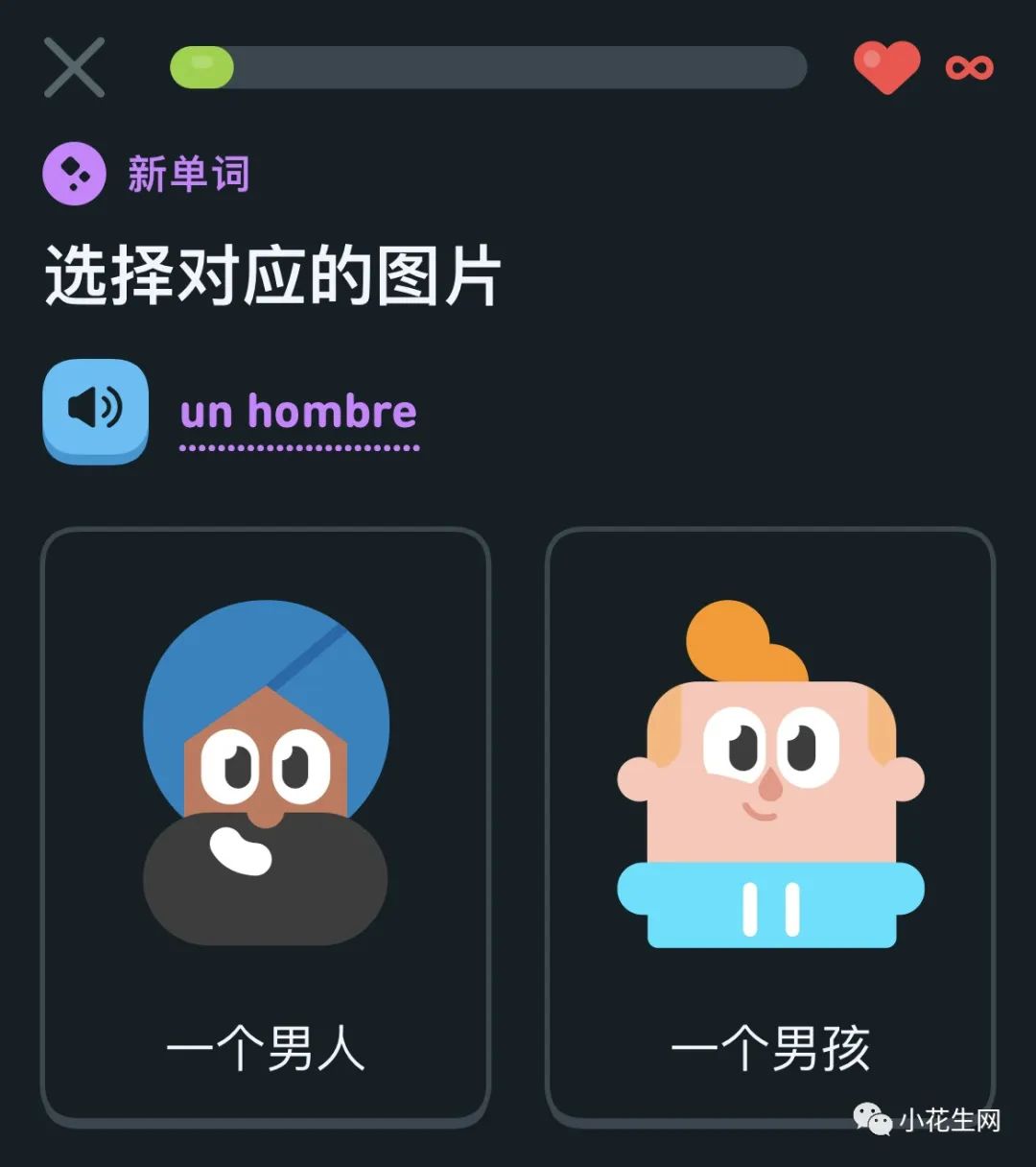
Task: Choose the '一个男孩' picture card
Action: click(769, 825)
